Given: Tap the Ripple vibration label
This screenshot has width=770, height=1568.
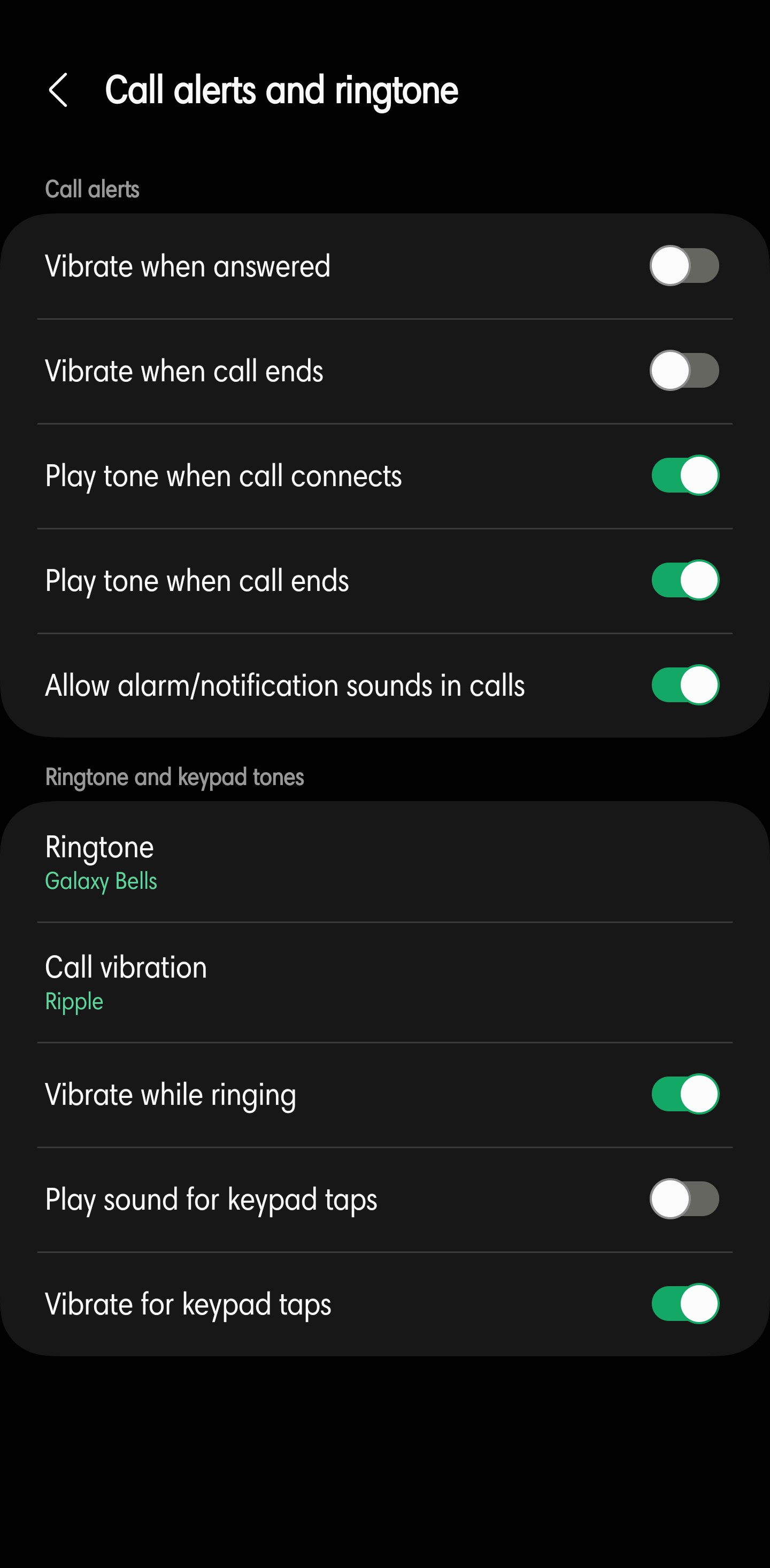Looking at the screenshot, I should [x=74, y=1001].
